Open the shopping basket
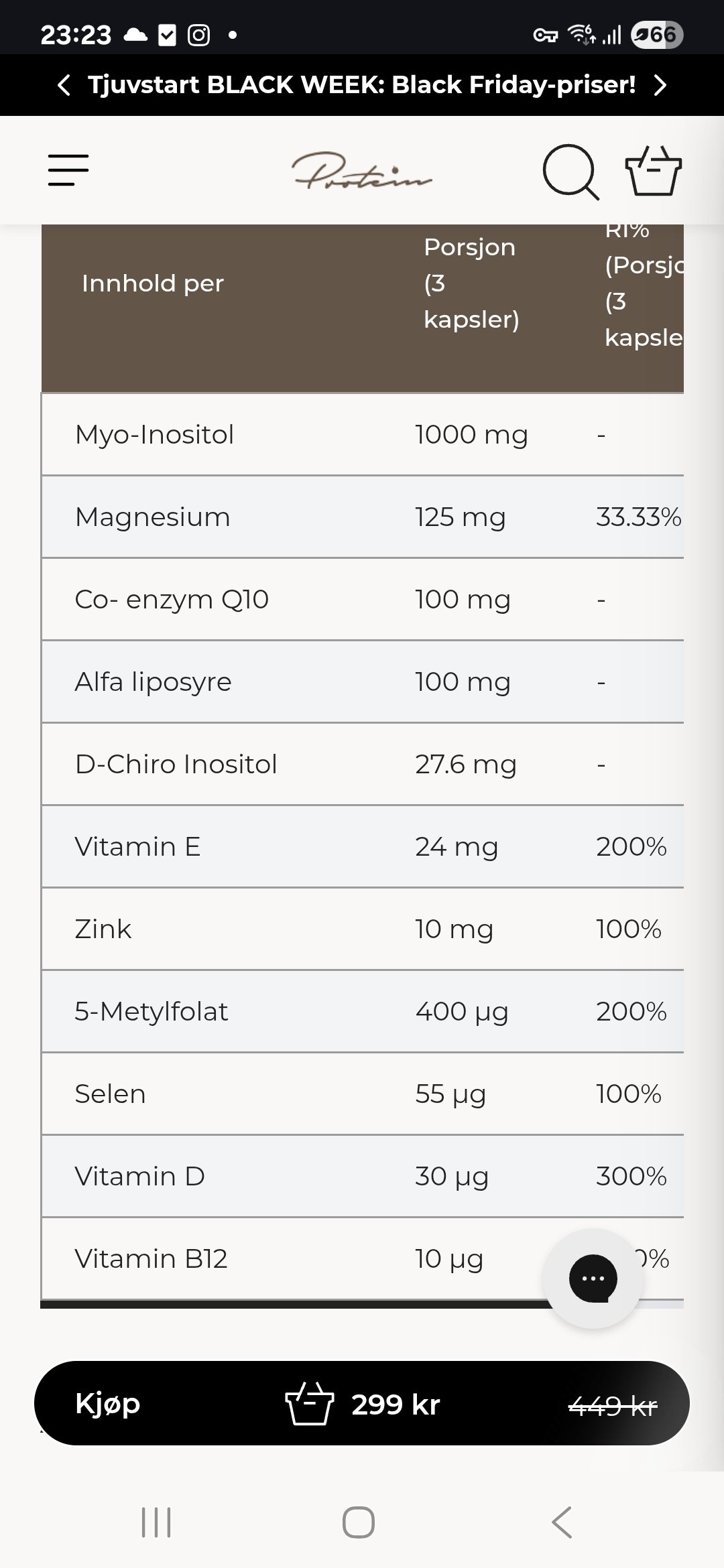 point(653,171)
